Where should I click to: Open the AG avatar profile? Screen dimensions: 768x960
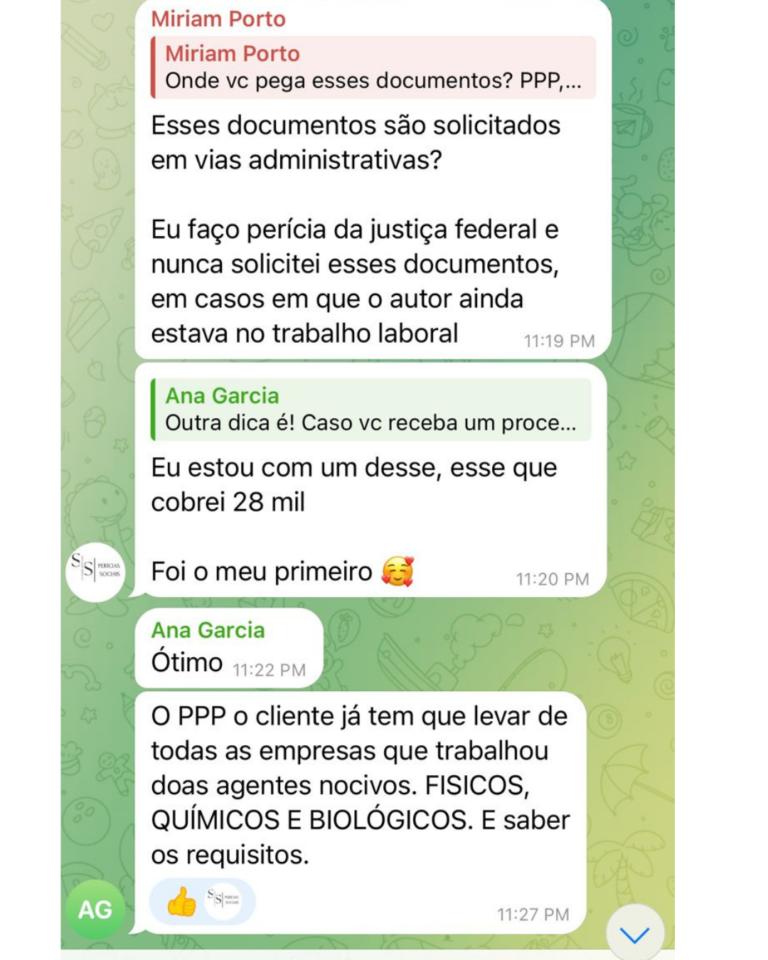coord(95,909)
